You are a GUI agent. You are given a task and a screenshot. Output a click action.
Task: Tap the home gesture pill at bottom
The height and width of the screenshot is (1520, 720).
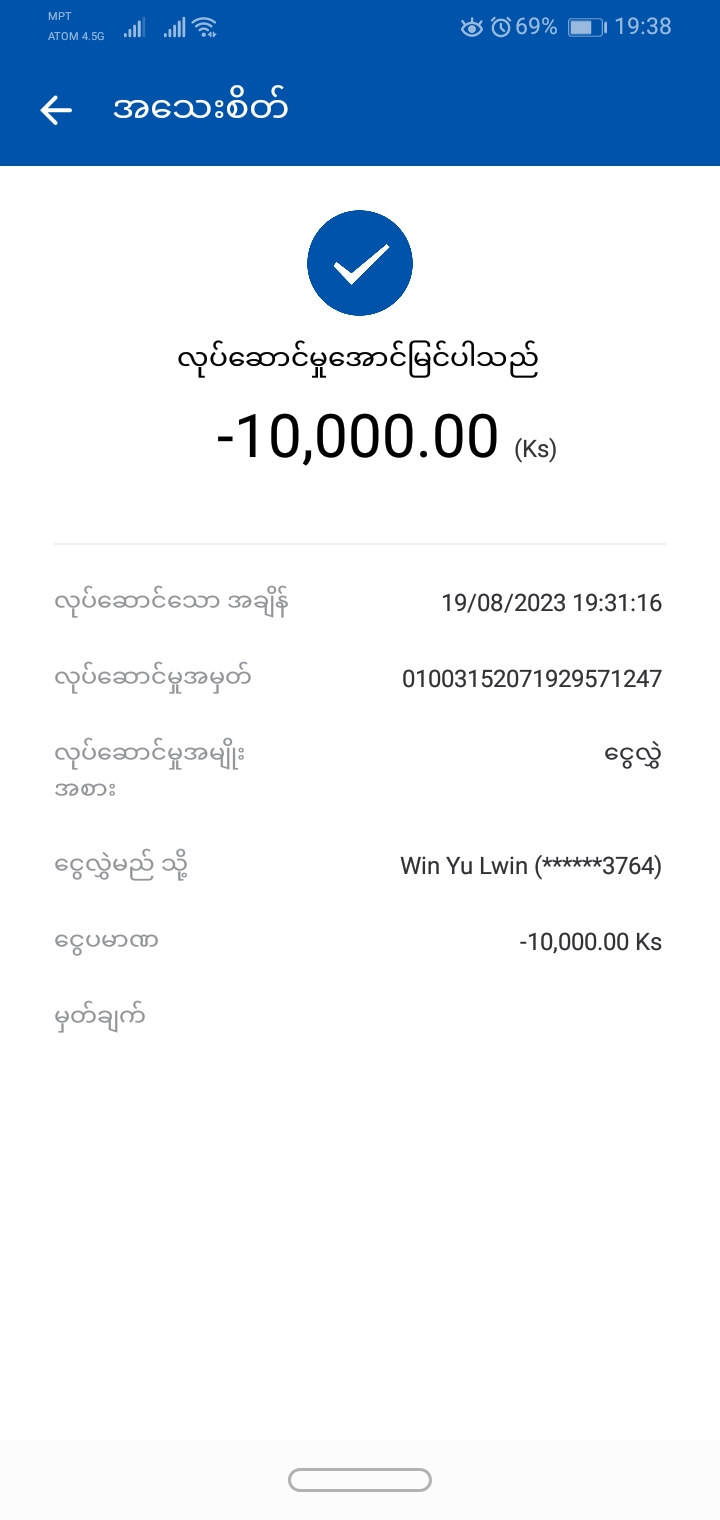coord(360,1480)
